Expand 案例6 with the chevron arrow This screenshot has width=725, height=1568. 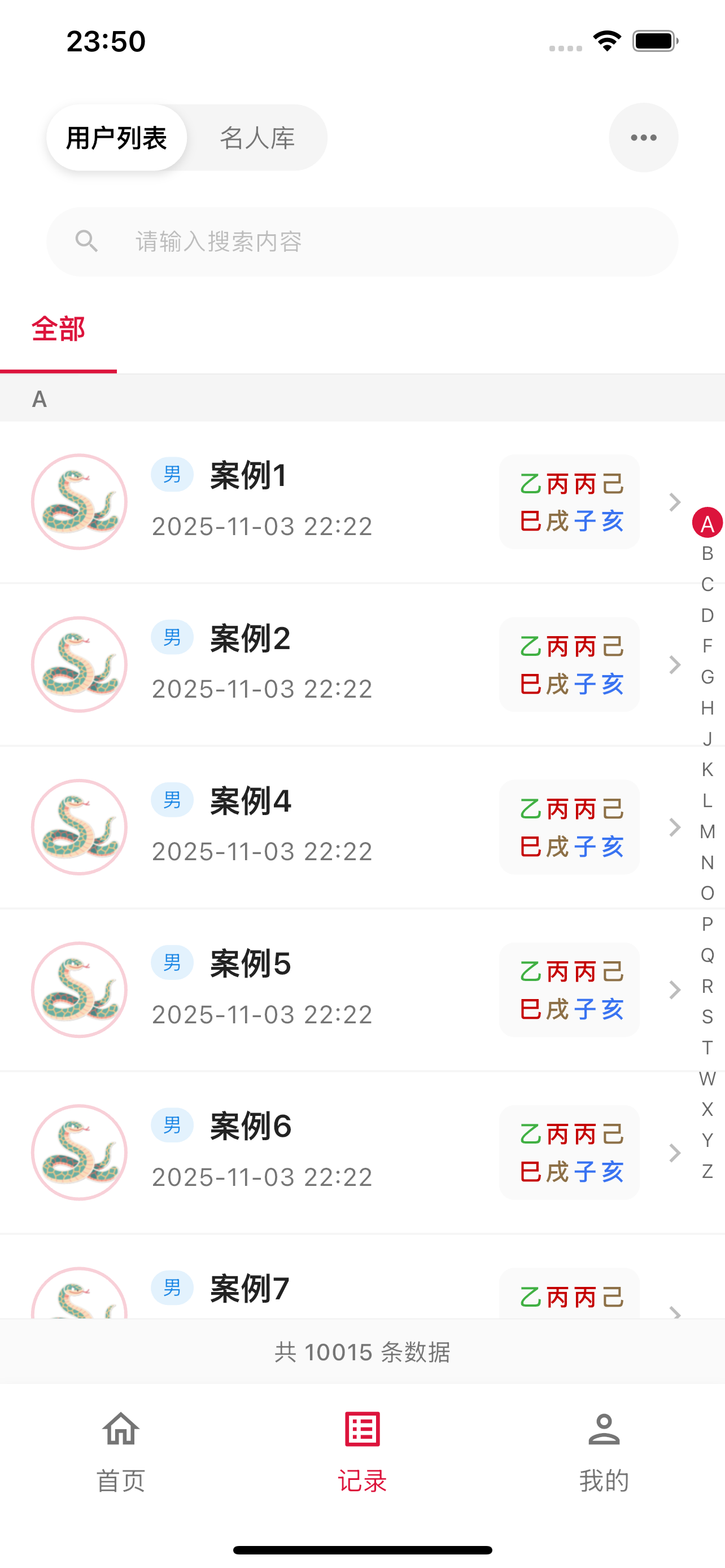675,1152
